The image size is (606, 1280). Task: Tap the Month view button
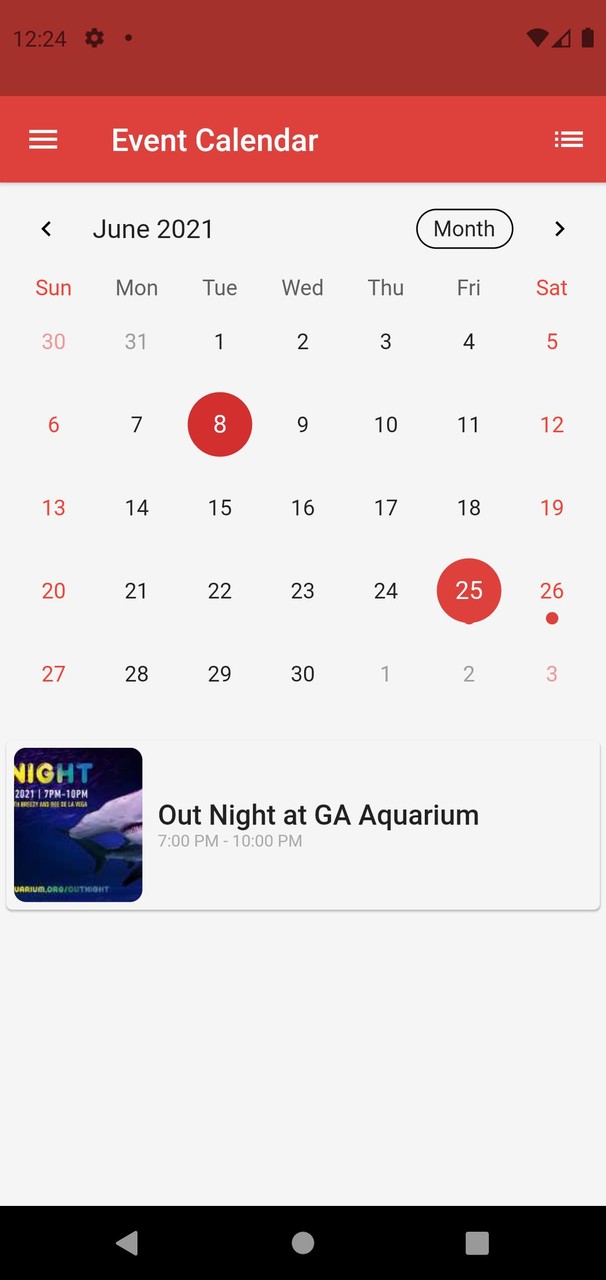(x=464, y=229)
